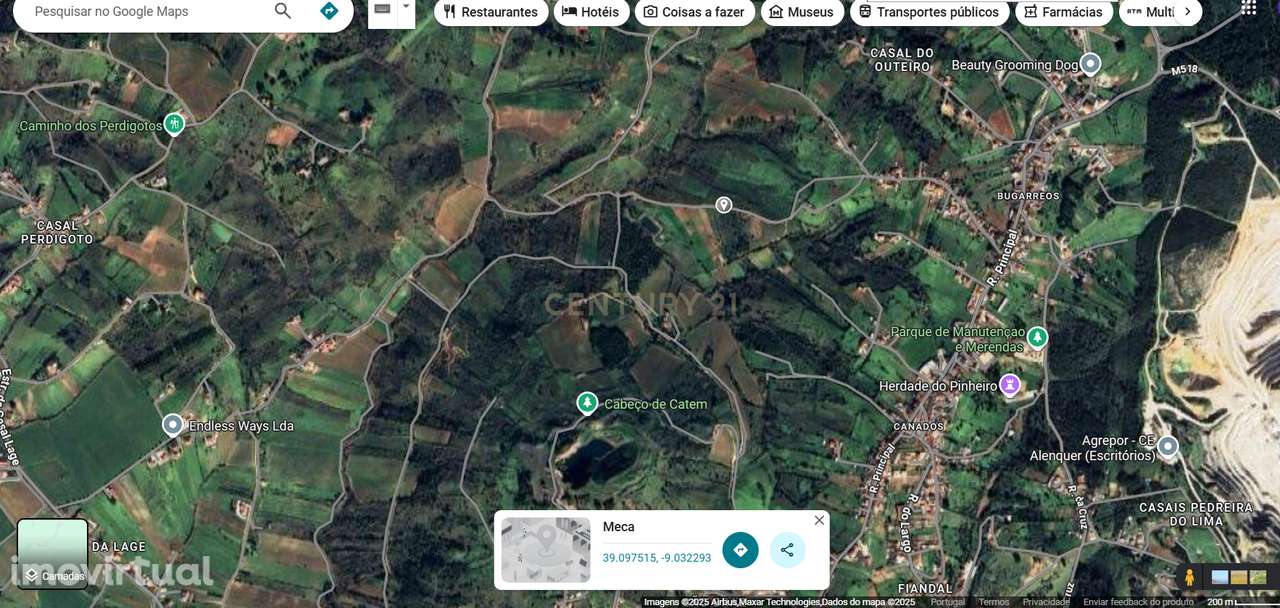The width and height of the screenshot is (1280, 608).
Task: Filter the map by Hotéis
Action: click(591, 12)
